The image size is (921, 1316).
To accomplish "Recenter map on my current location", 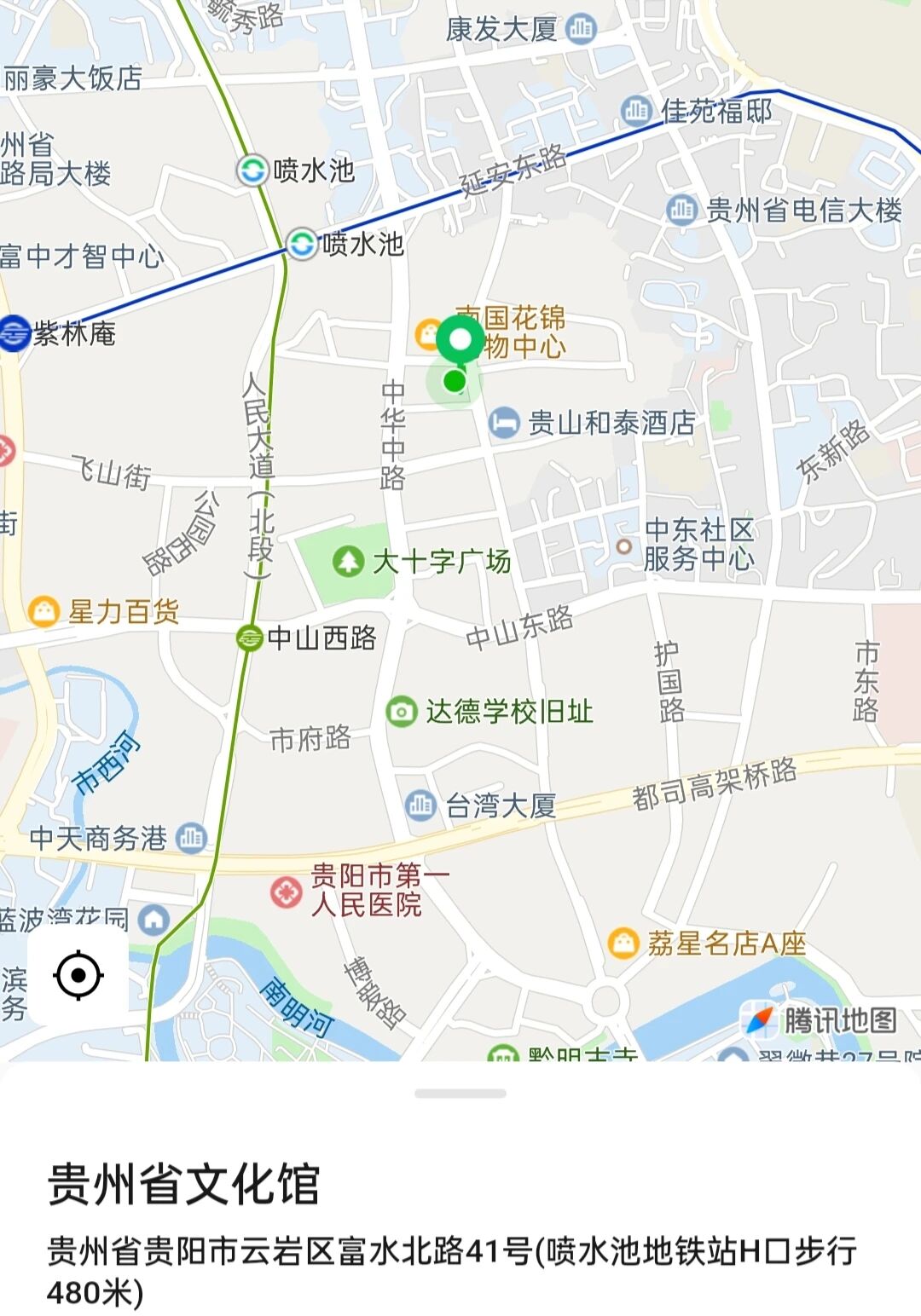I will (x=78, y=975).
